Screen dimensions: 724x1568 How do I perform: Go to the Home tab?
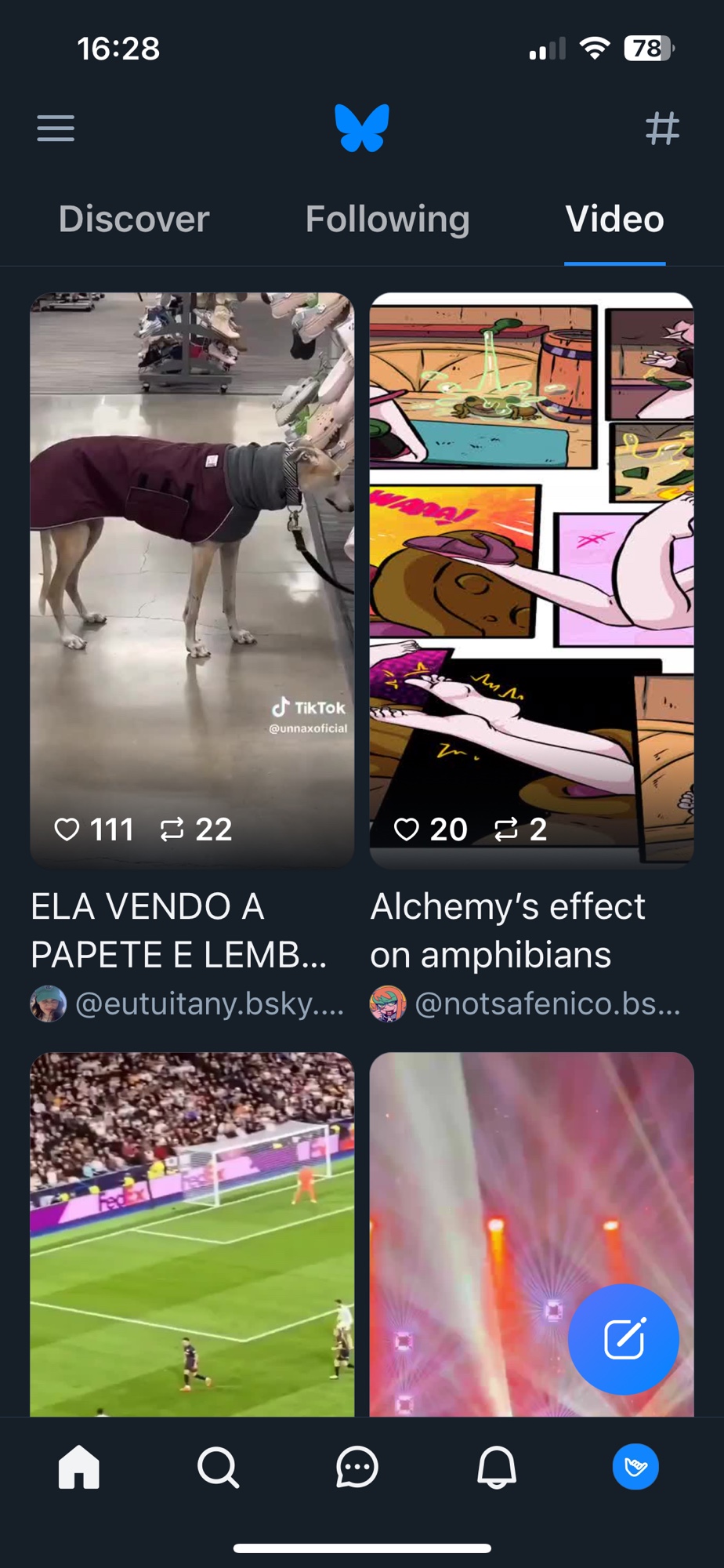pos(79,1467)
